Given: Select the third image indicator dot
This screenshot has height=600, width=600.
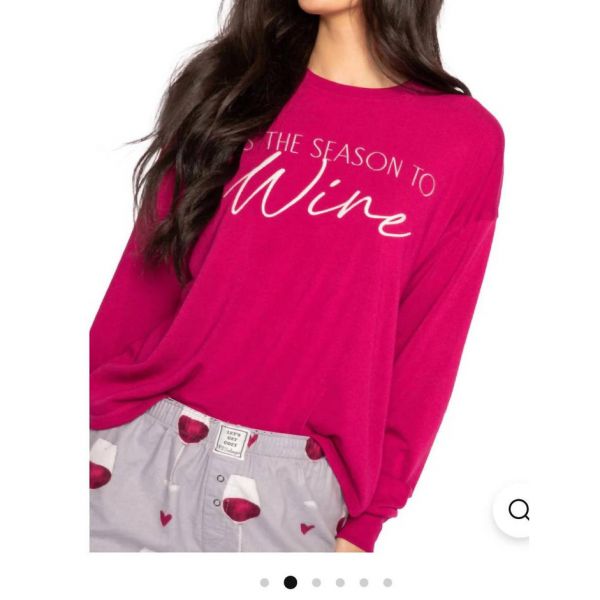Looking at the screenshot, I should point(316,582).
